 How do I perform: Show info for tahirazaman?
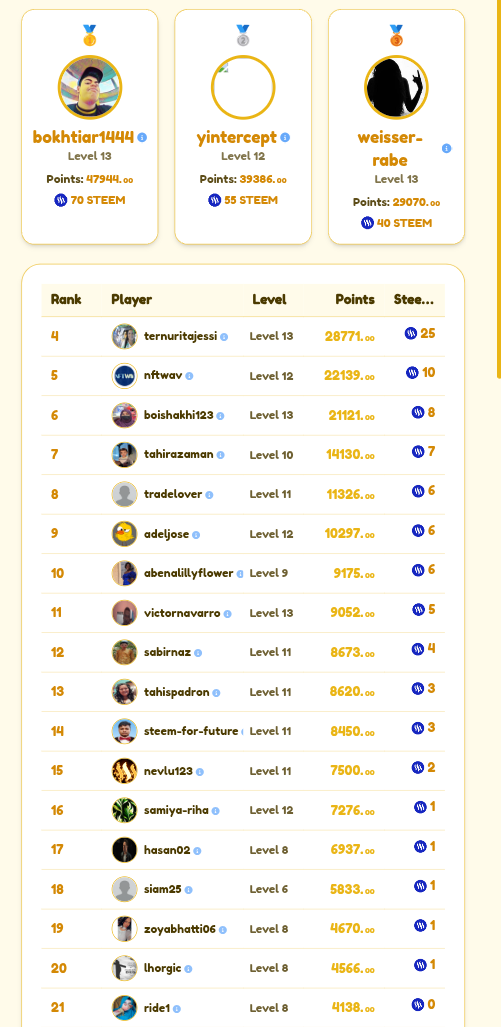pos(221,455)
